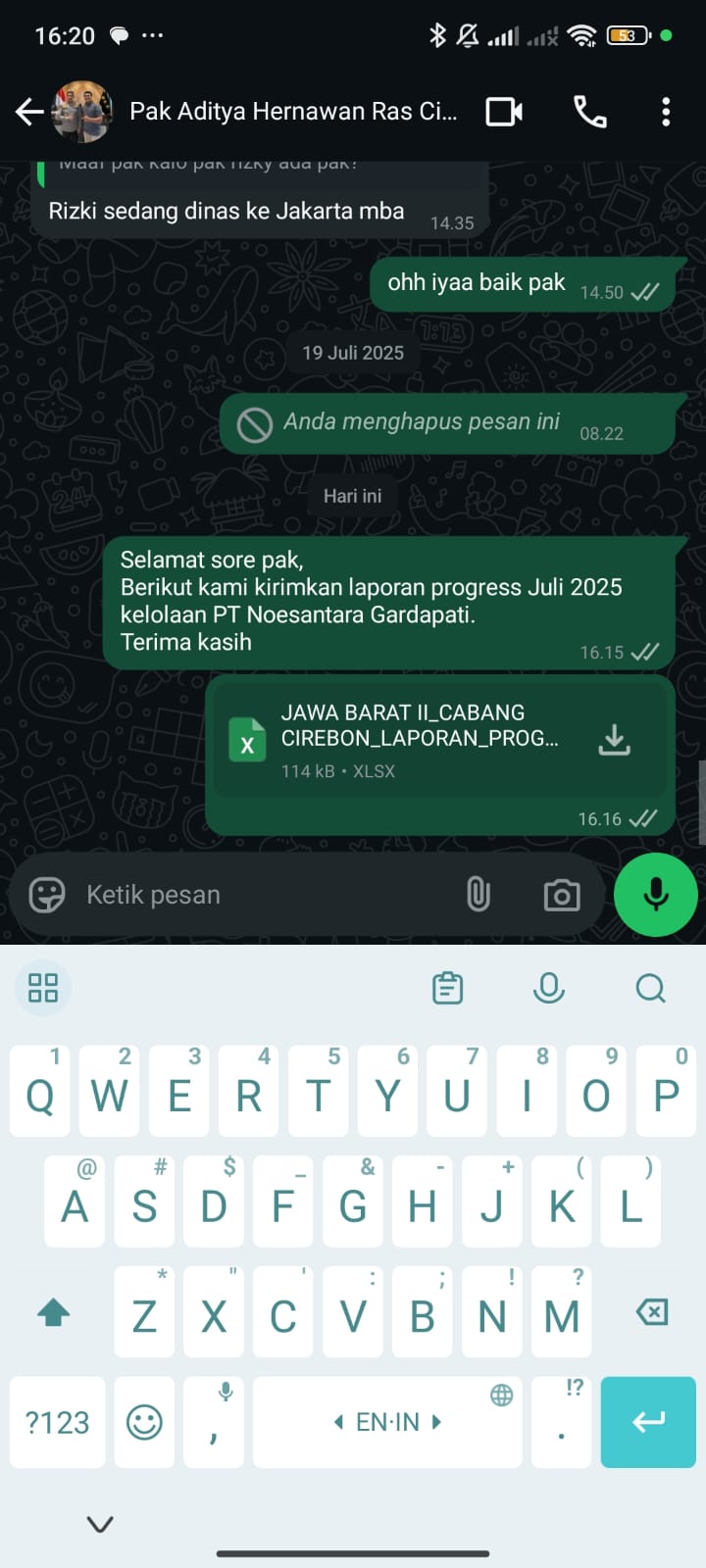Viewport: 706px width, 1568px height.
Task: Switch to the ?123 symbols keyboard
Action: (57, 1422)
